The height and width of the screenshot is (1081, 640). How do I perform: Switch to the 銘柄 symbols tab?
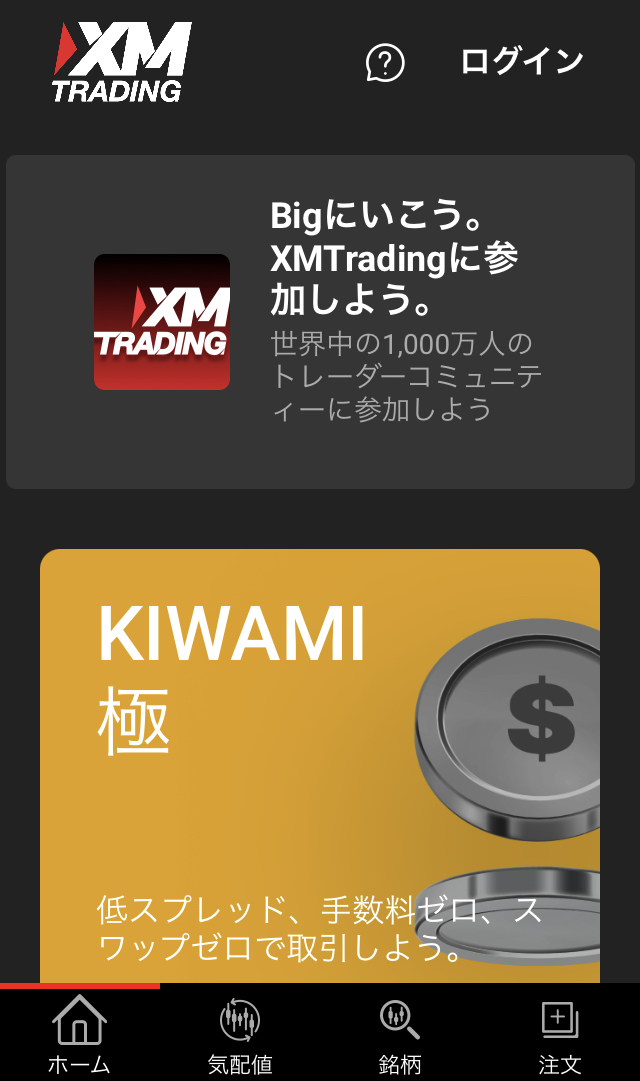(400, 1035)
